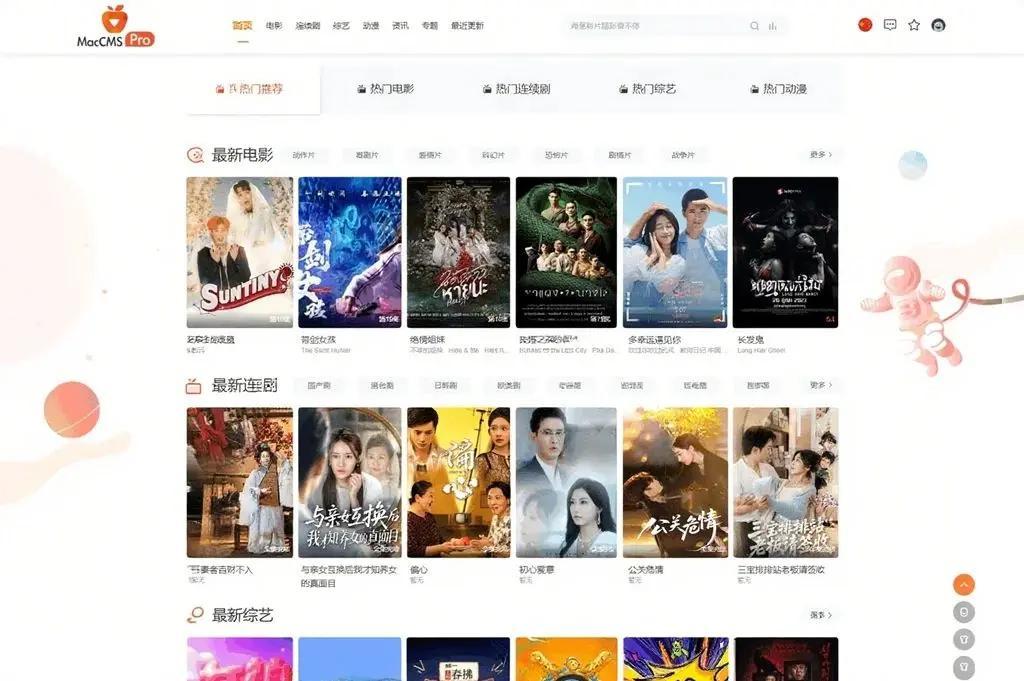Viewport: 1024px width, 681px height.
Task: Open the 最近更新 navigation item
Action: tap(467, 26)
